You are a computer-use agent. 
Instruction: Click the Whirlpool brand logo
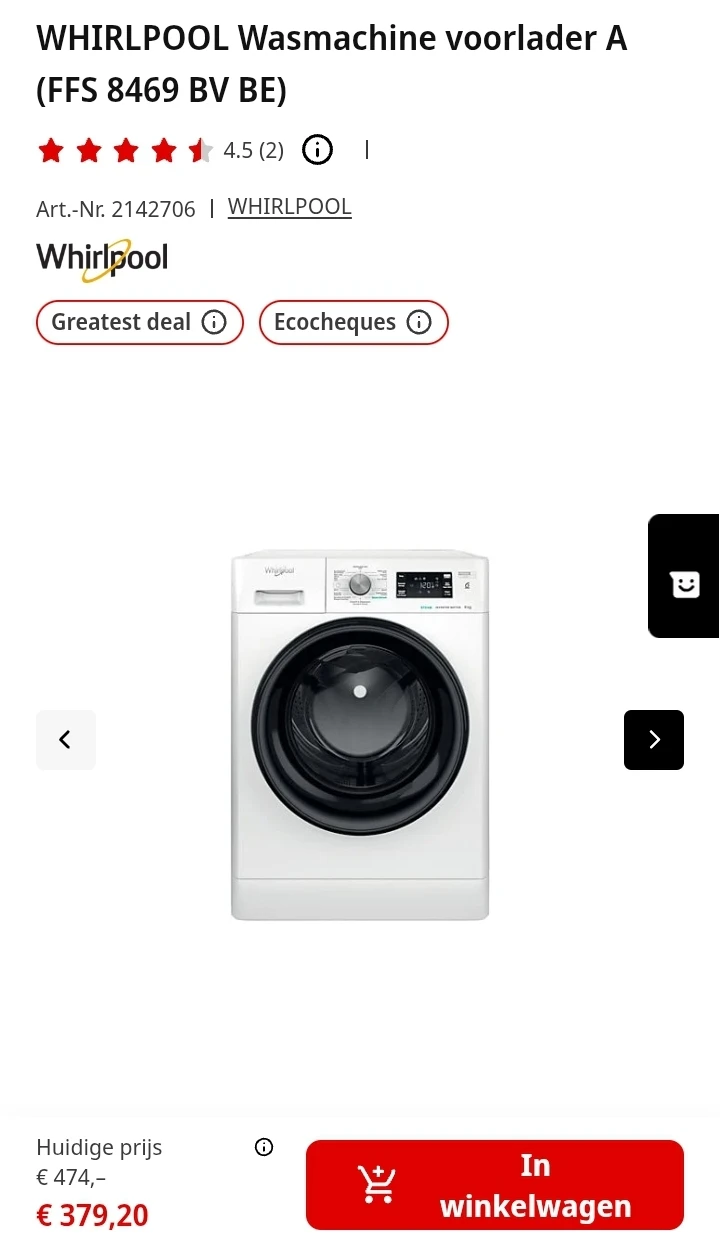coord(101,257)
